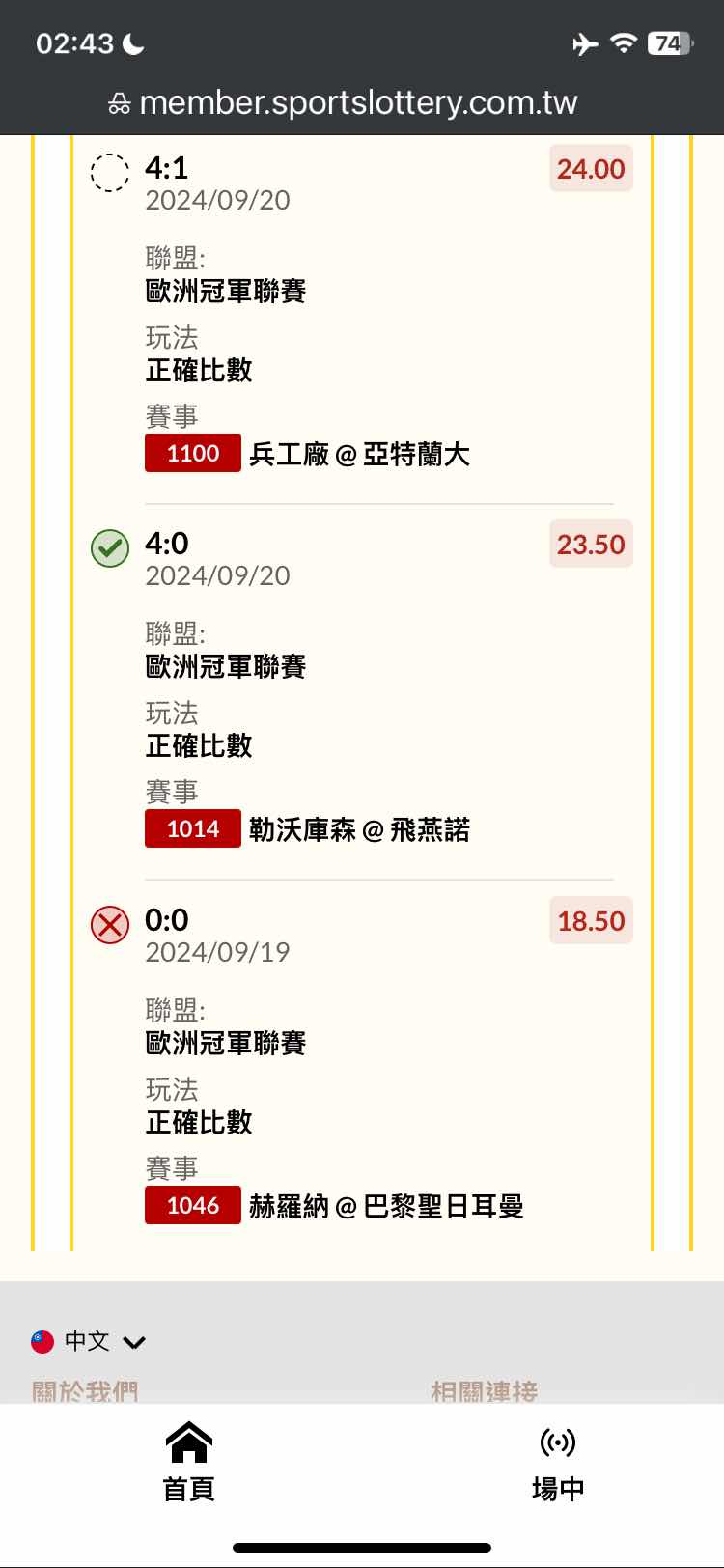This screenshot has height=1568, width=724.
Task: Expand the 中文 language dropdown
Action: pyautogui.click(x=89, y=1341)
